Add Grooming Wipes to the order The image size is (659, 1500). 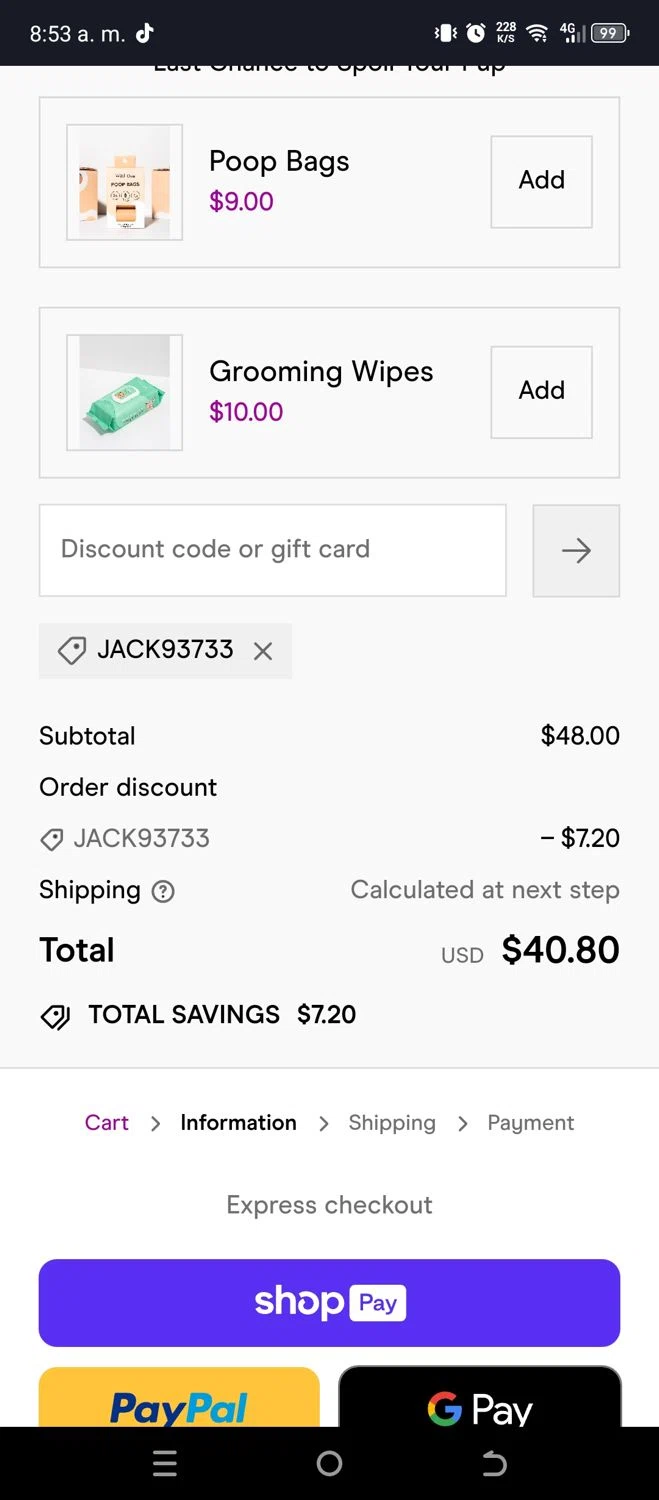click(x=541, y=391)
